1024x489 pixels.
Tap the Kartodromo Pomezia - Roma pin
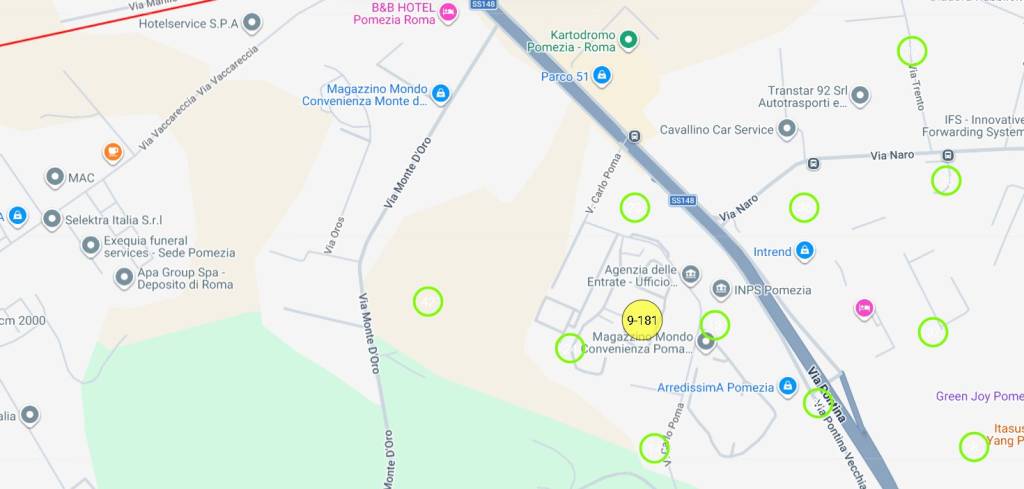point(628,40)
